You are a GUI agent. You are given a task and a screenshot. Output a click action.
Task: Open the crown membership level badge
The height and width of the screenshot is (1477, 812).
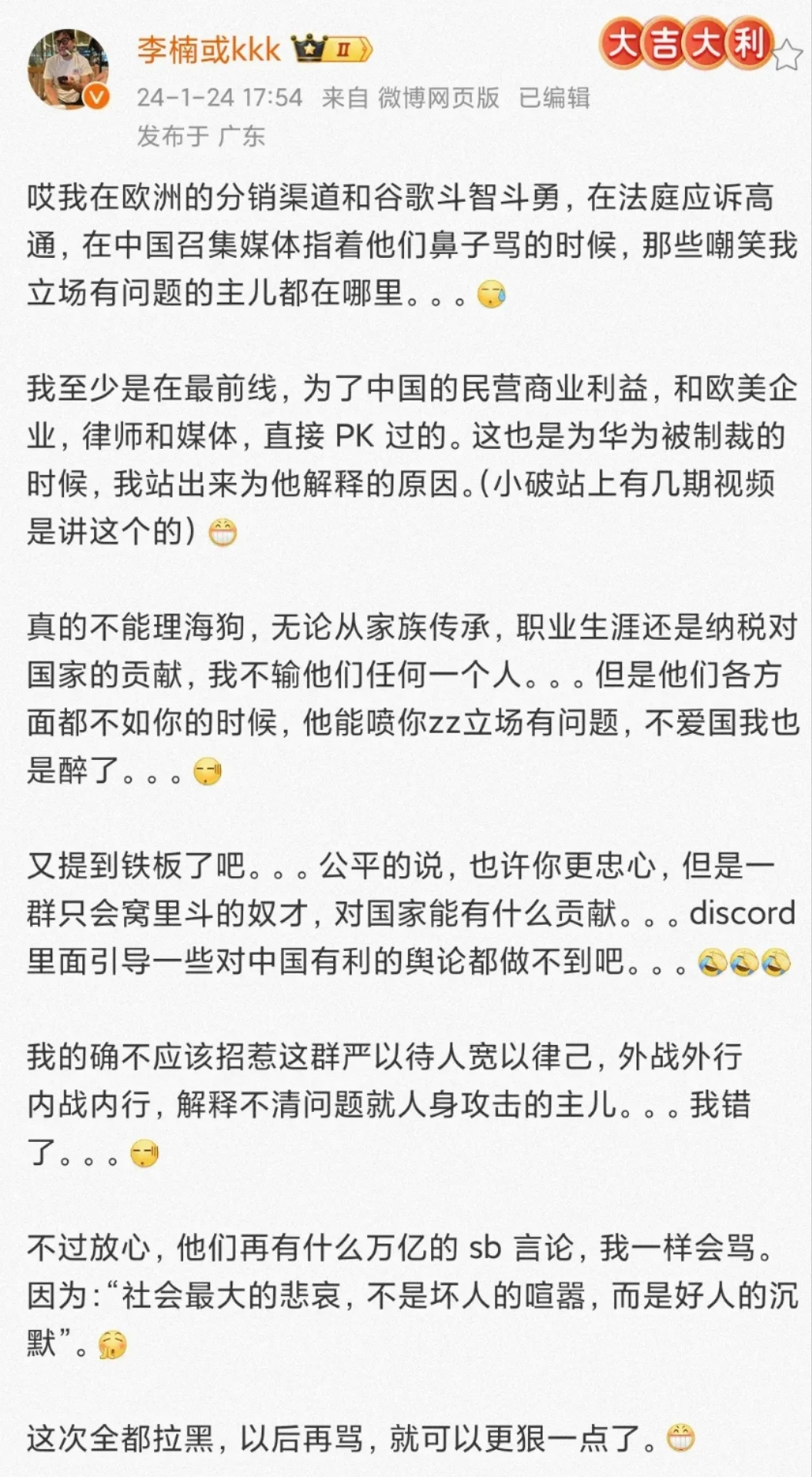pos(332,50)
